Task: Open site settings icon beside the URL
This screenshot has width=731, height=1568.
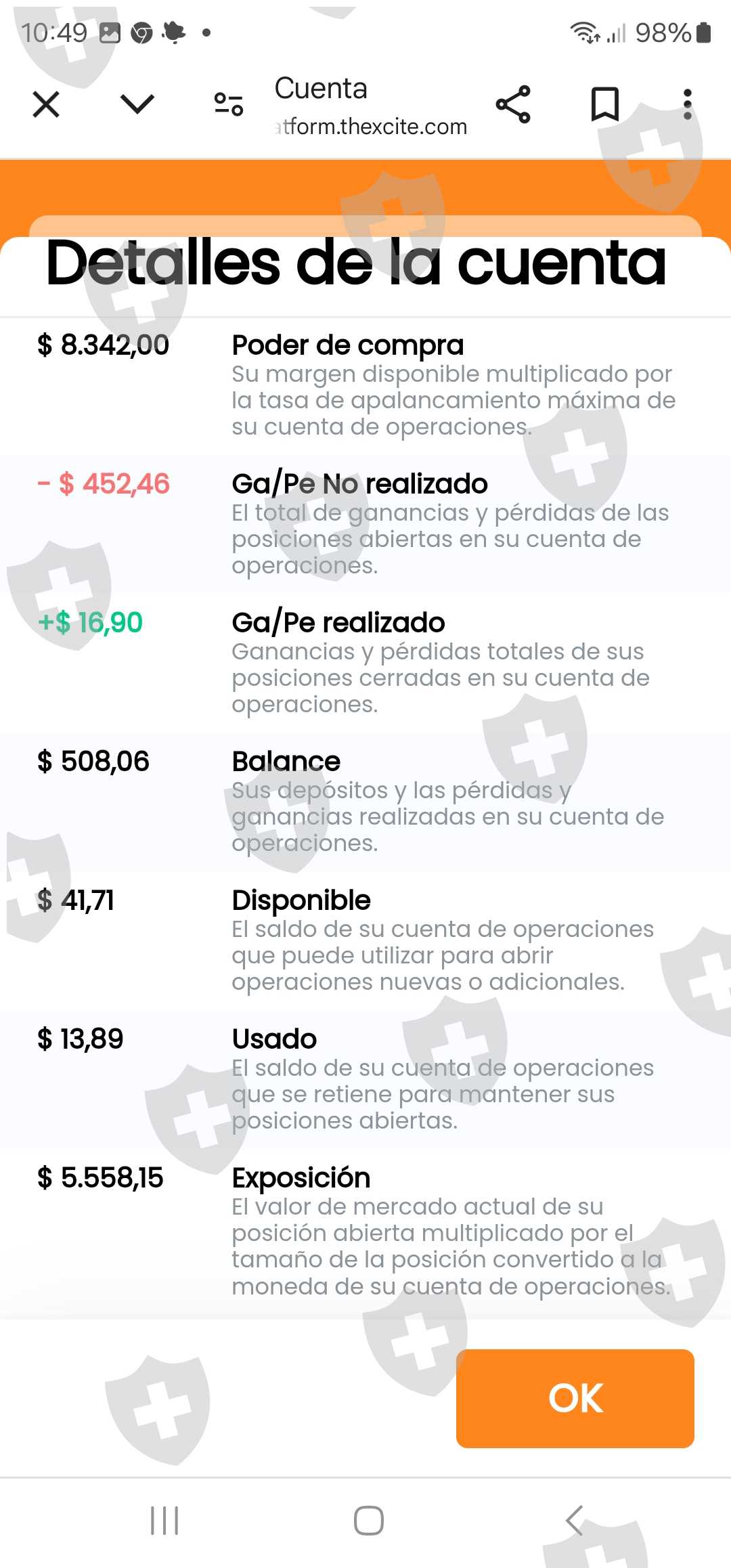Action: click(x=229, y=104)
